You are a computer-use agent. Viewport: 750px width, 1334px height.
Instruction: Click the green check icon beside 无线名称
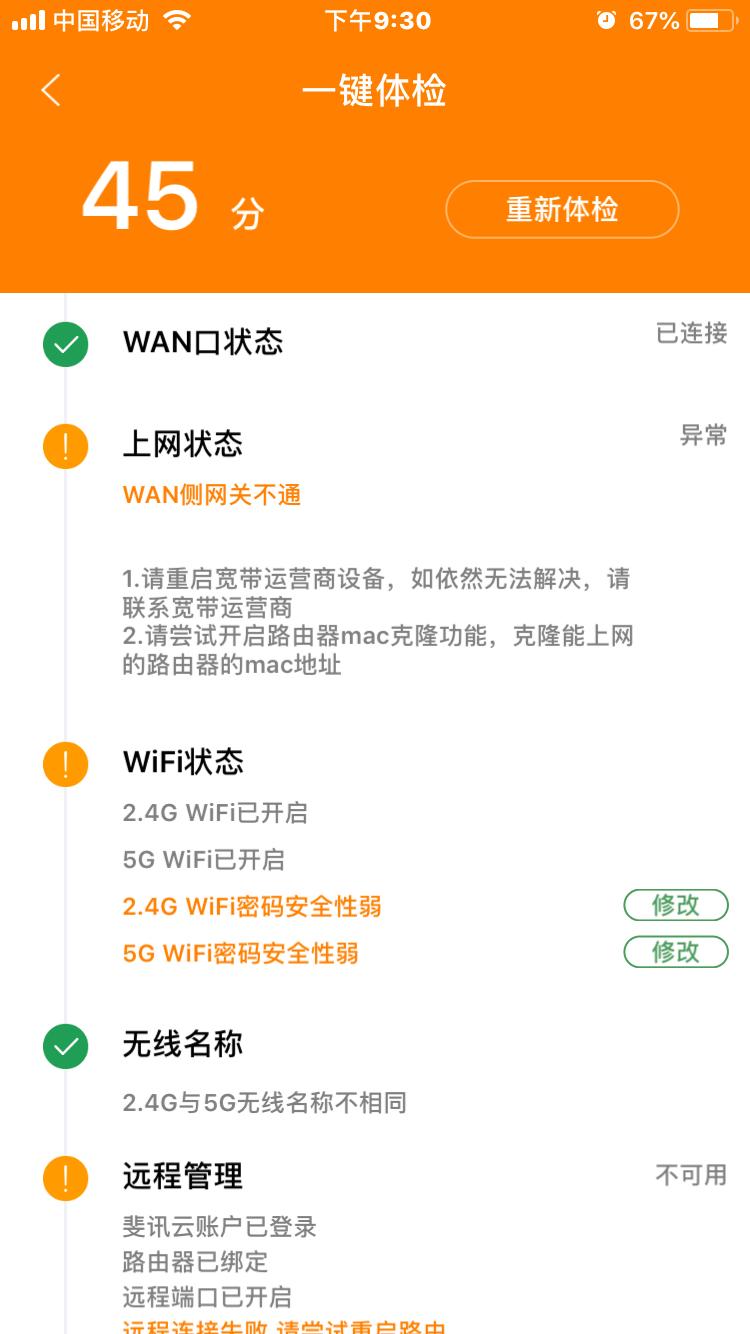tap(65, 1046)
